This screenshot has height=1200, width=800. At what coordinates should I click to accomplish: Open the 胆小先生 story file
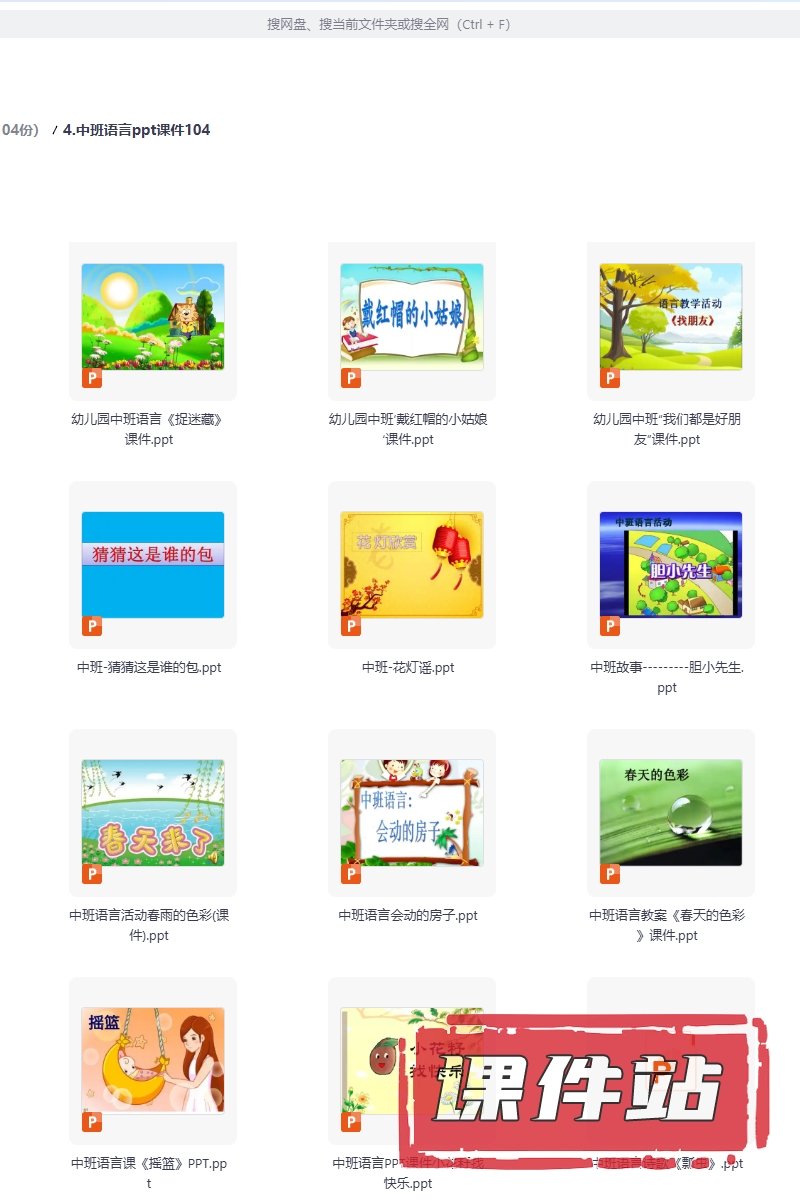[x=671, y=565]
